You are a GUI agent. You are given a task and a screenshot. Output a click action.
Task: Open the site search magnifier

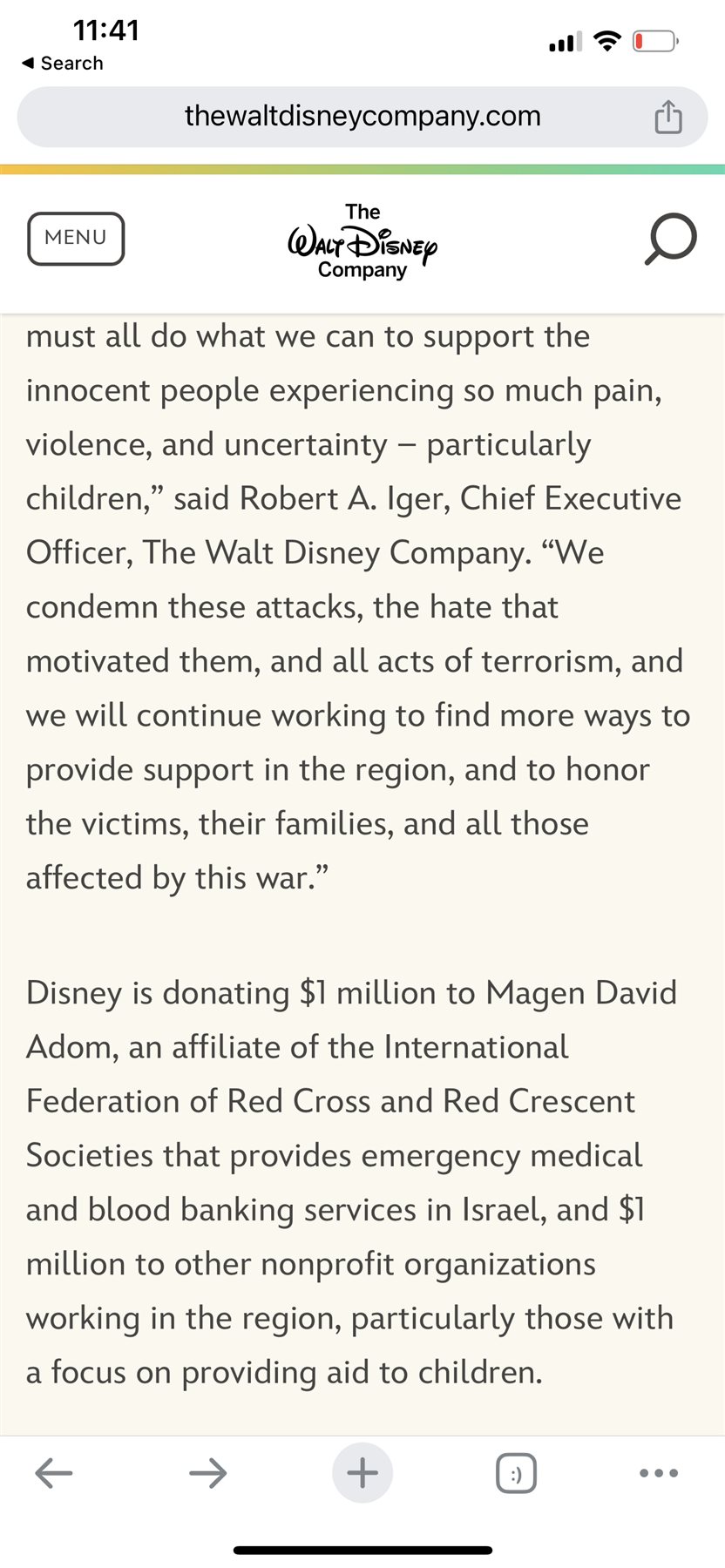tap(670, 238)
